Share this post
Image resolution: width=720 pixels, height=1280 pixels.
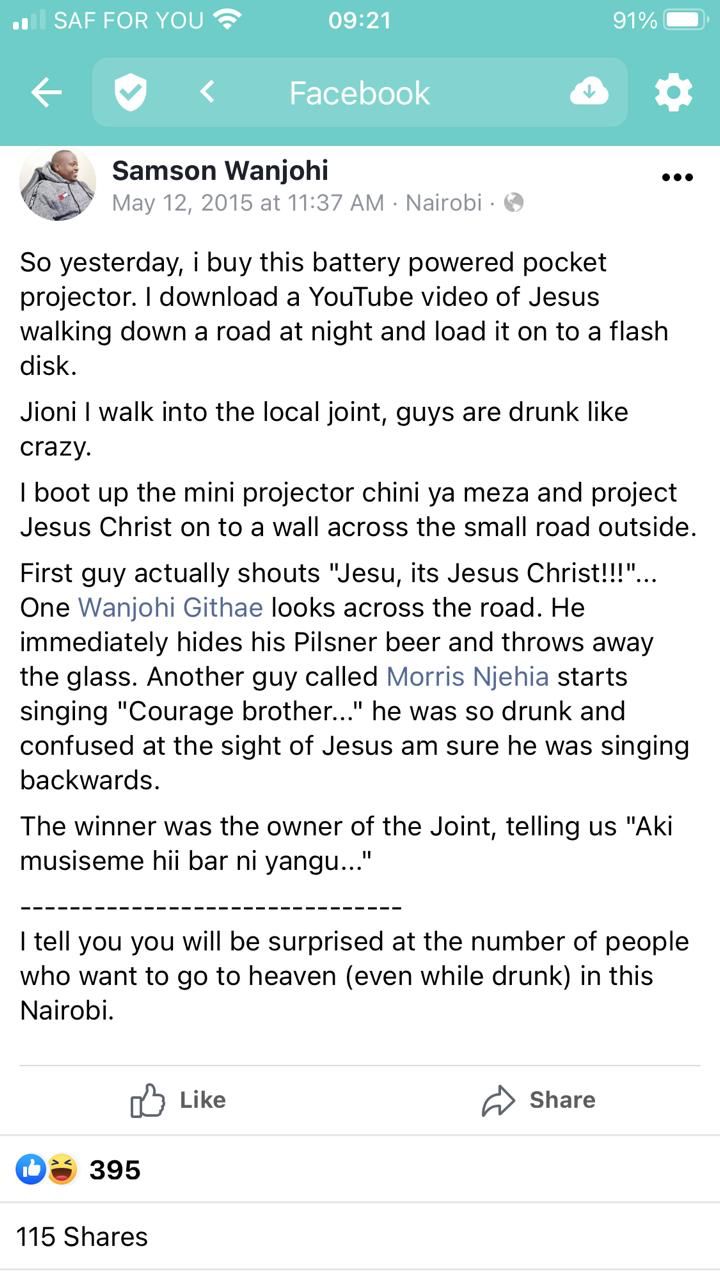click(538, 1100)
